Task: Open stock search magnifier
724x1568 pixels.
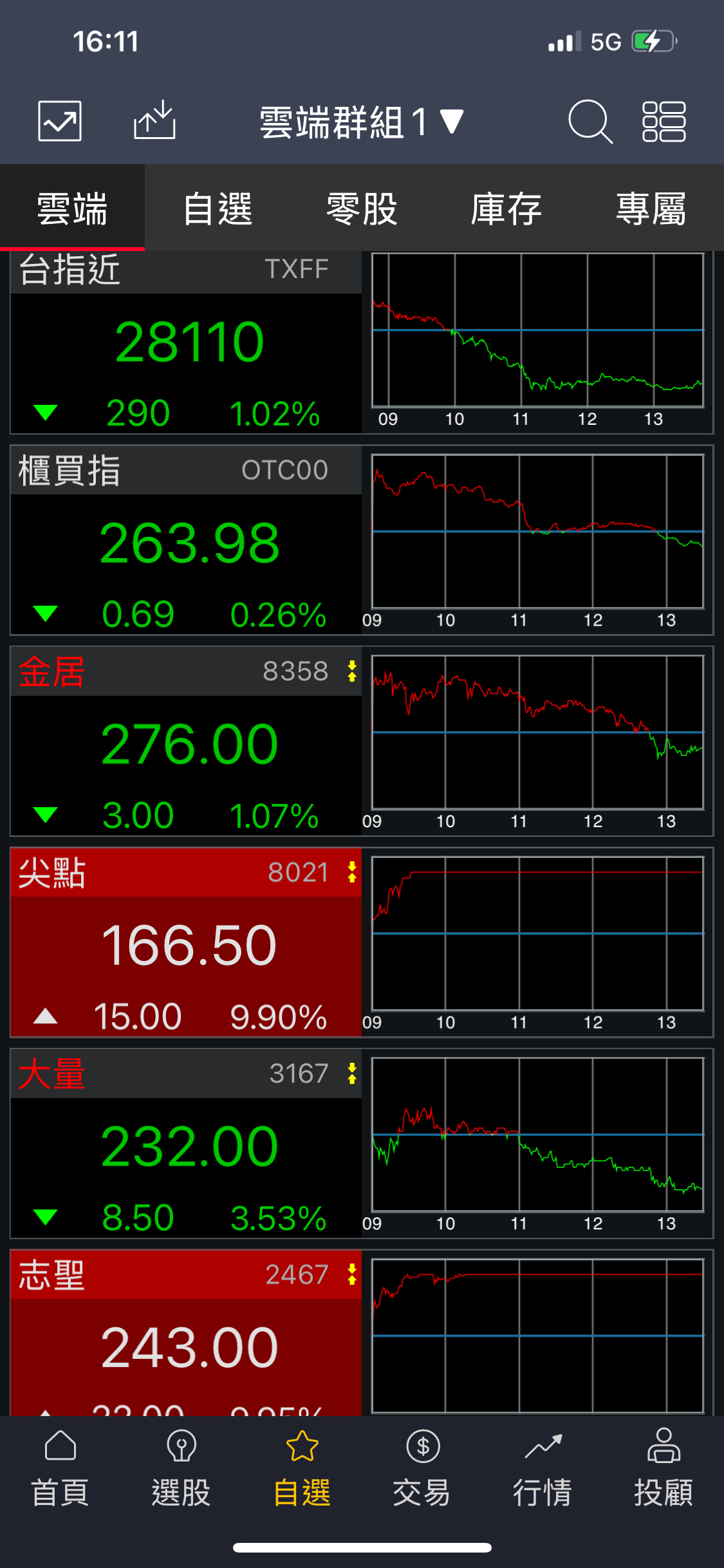Action: click(x=589, y=121)
